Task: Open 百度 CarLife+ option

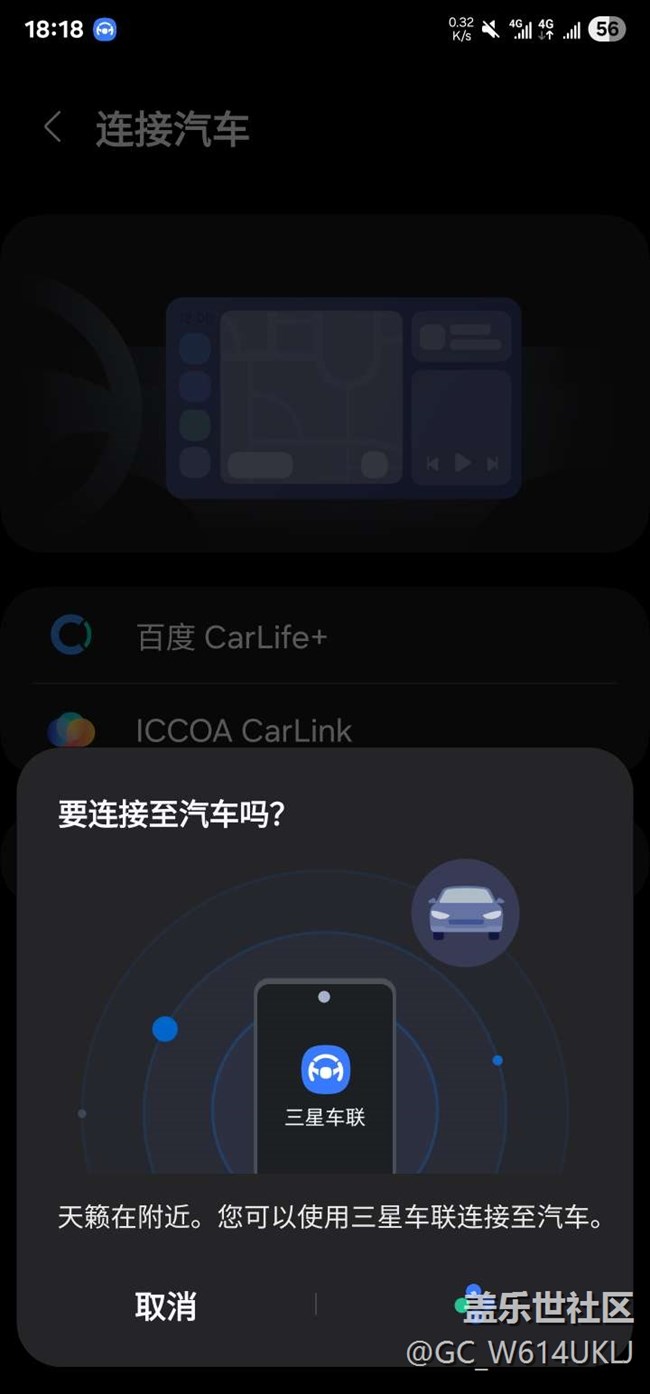Action: click(x=231, y=637)
